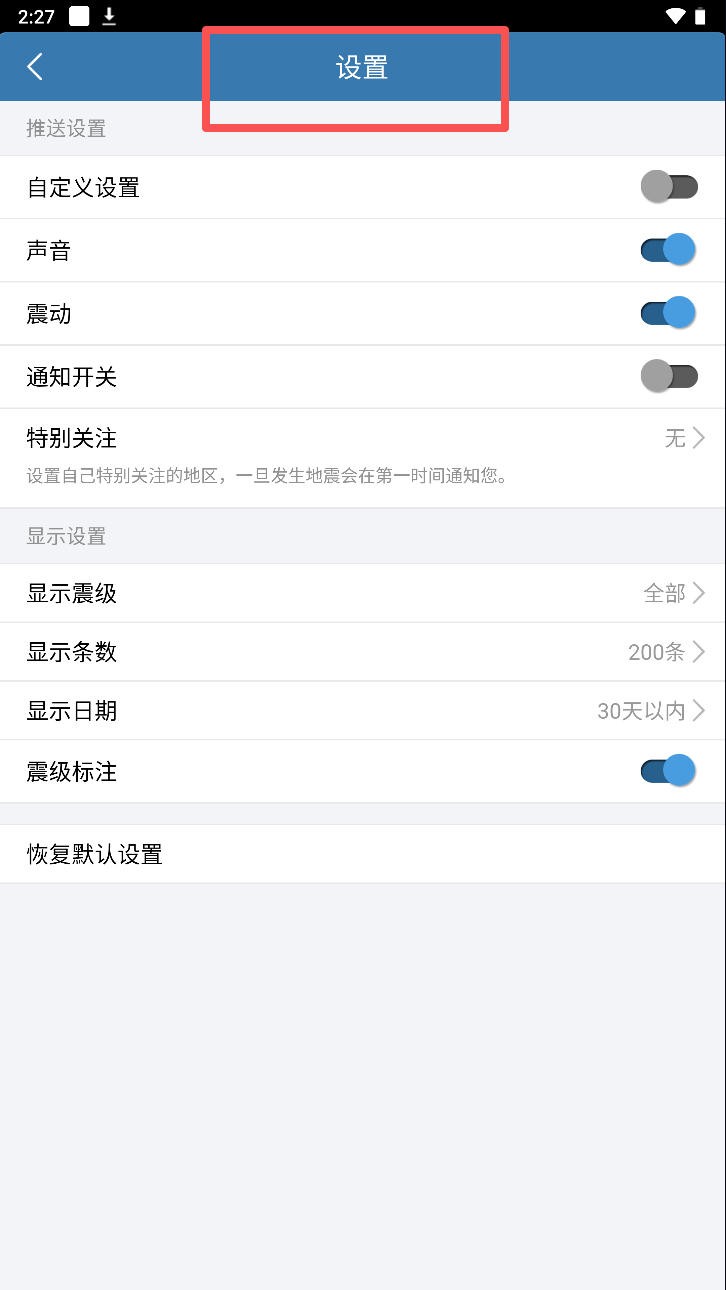
Task: Disable the 震动 switch
Action: coord(668,314)
